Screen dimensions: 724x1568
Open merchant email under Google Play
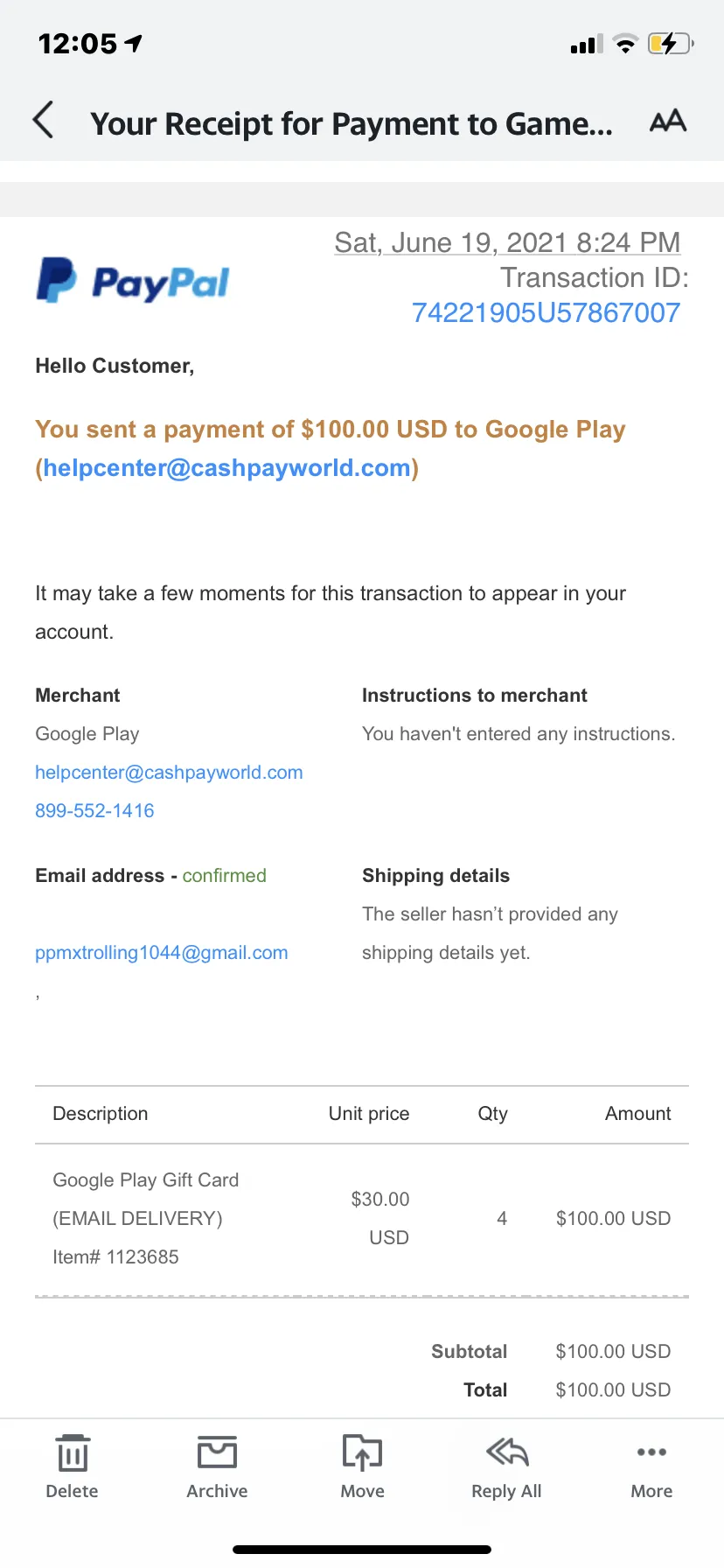tap(169, 773)
